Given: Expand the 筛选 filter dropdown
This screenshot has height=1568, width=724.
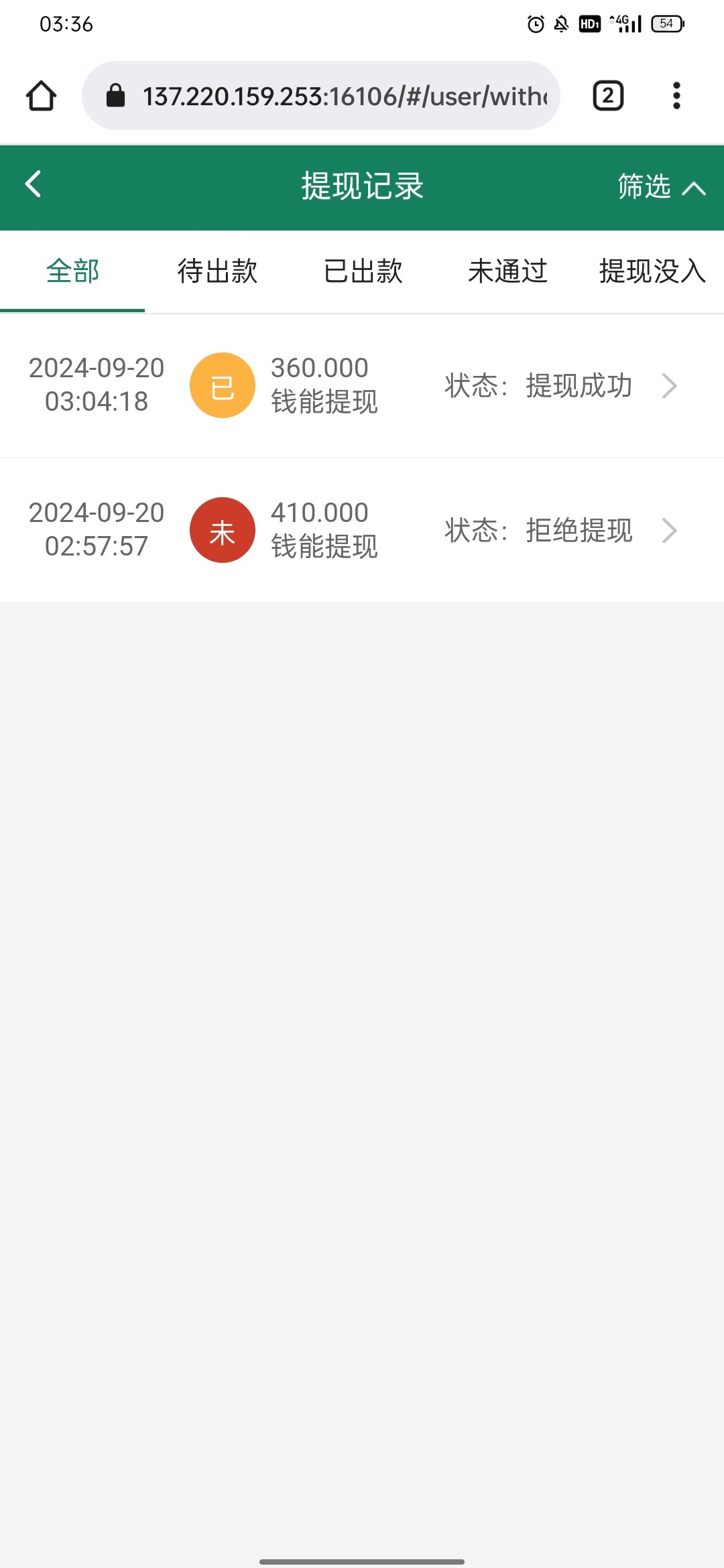Looking at the screenshot, I should (x=662, y=187).
